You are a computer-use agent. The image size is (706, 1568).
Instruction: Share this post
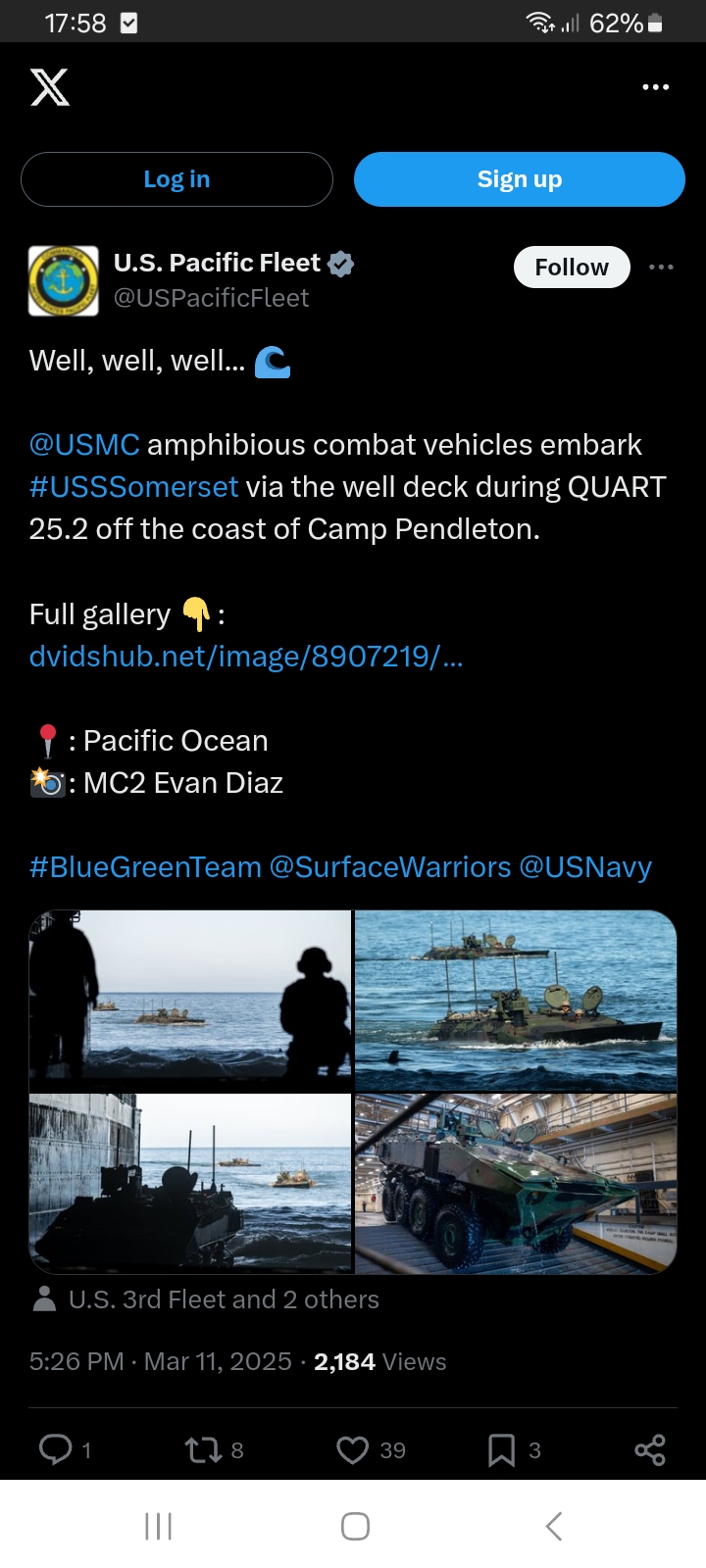click(650, 1449)
